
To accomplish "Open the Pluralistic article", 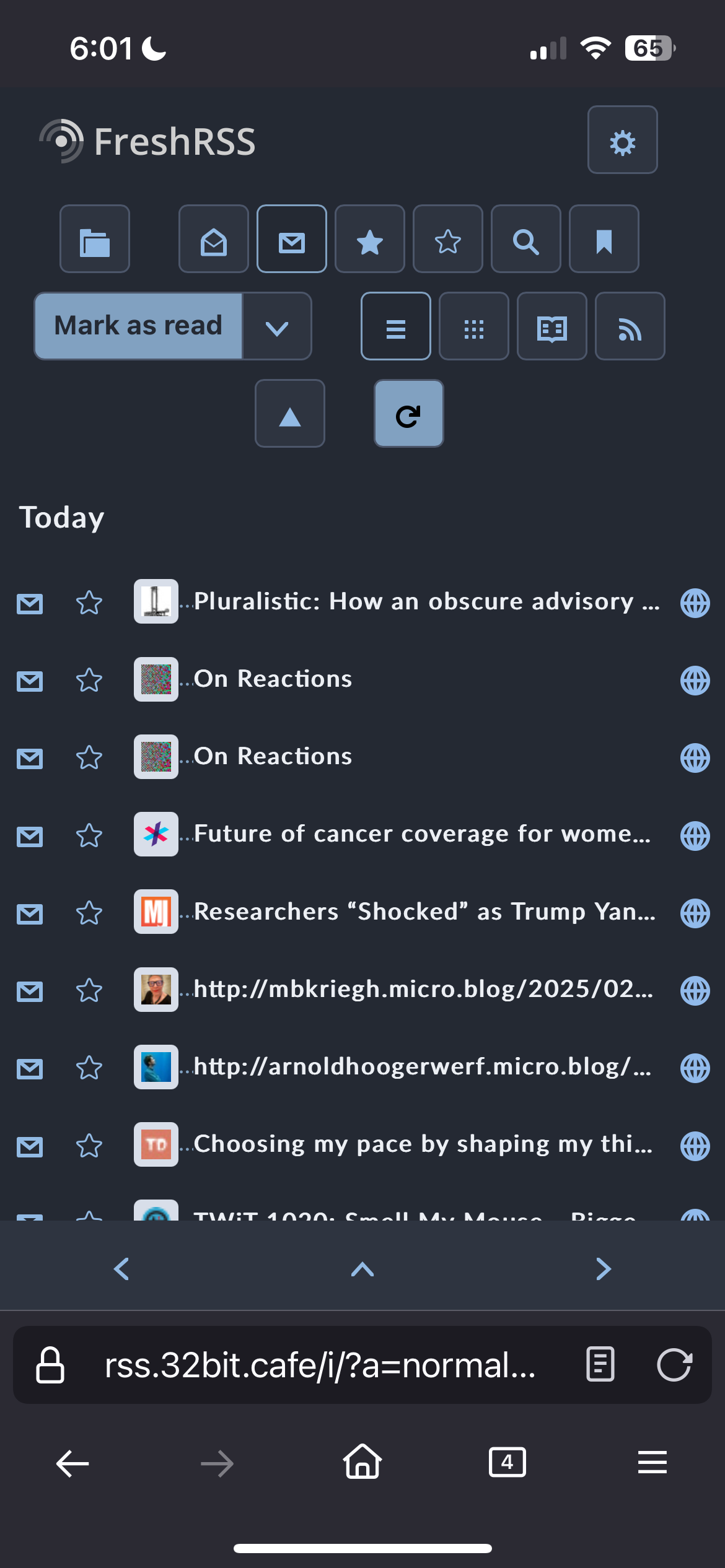I will 426,602.
